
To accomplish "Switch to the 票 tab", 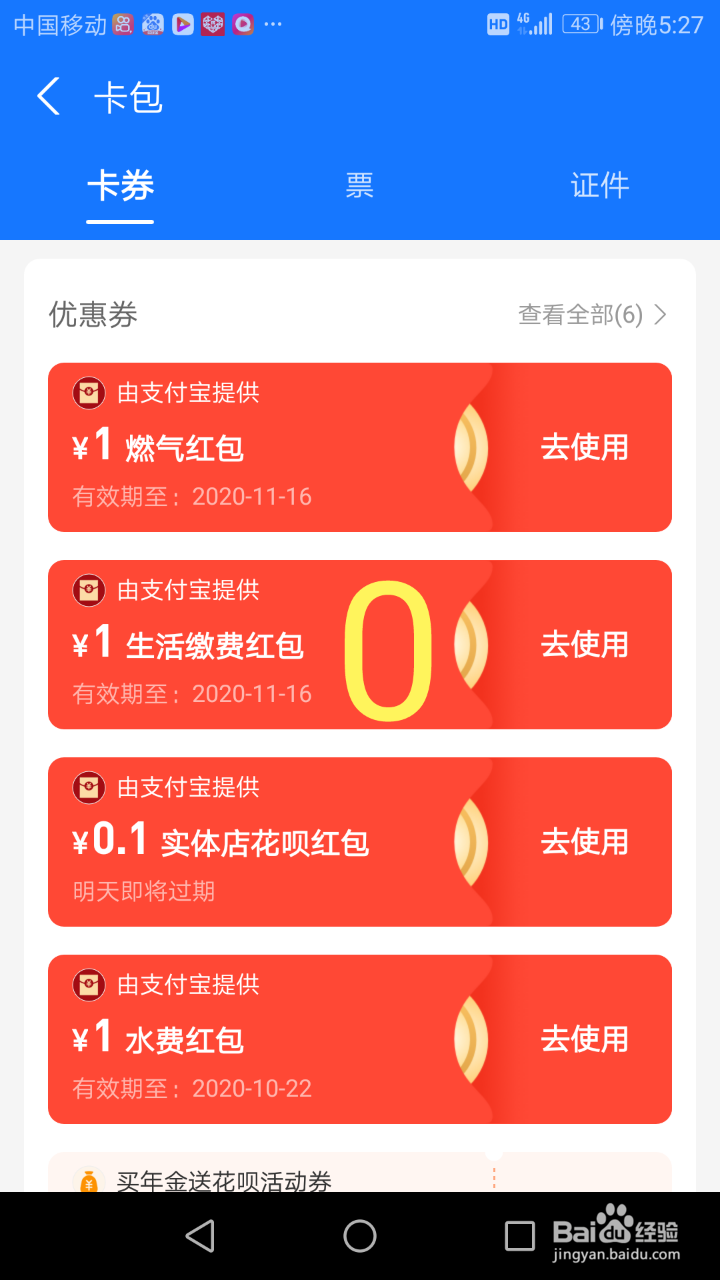I will coord(360,186).
